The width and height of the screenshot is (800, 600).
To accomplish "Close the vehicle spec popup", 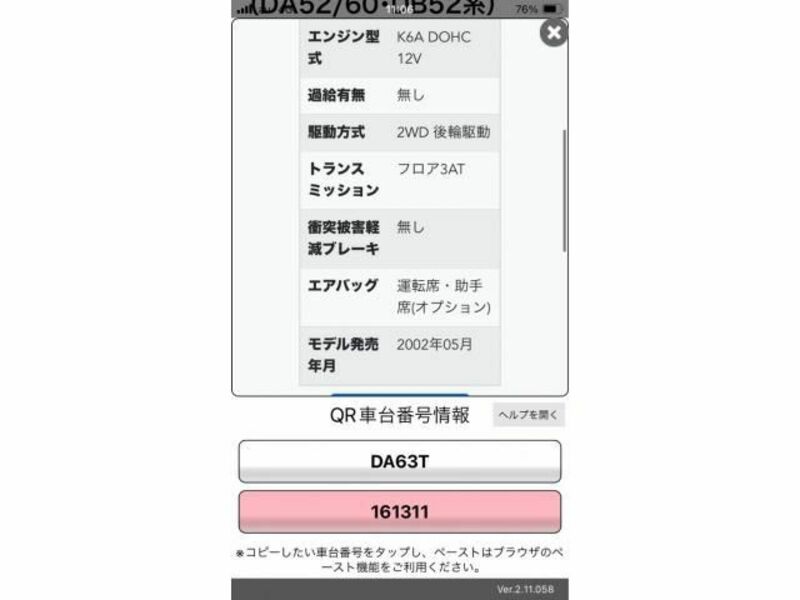I will pyautogui.click(x=553, y=33).
